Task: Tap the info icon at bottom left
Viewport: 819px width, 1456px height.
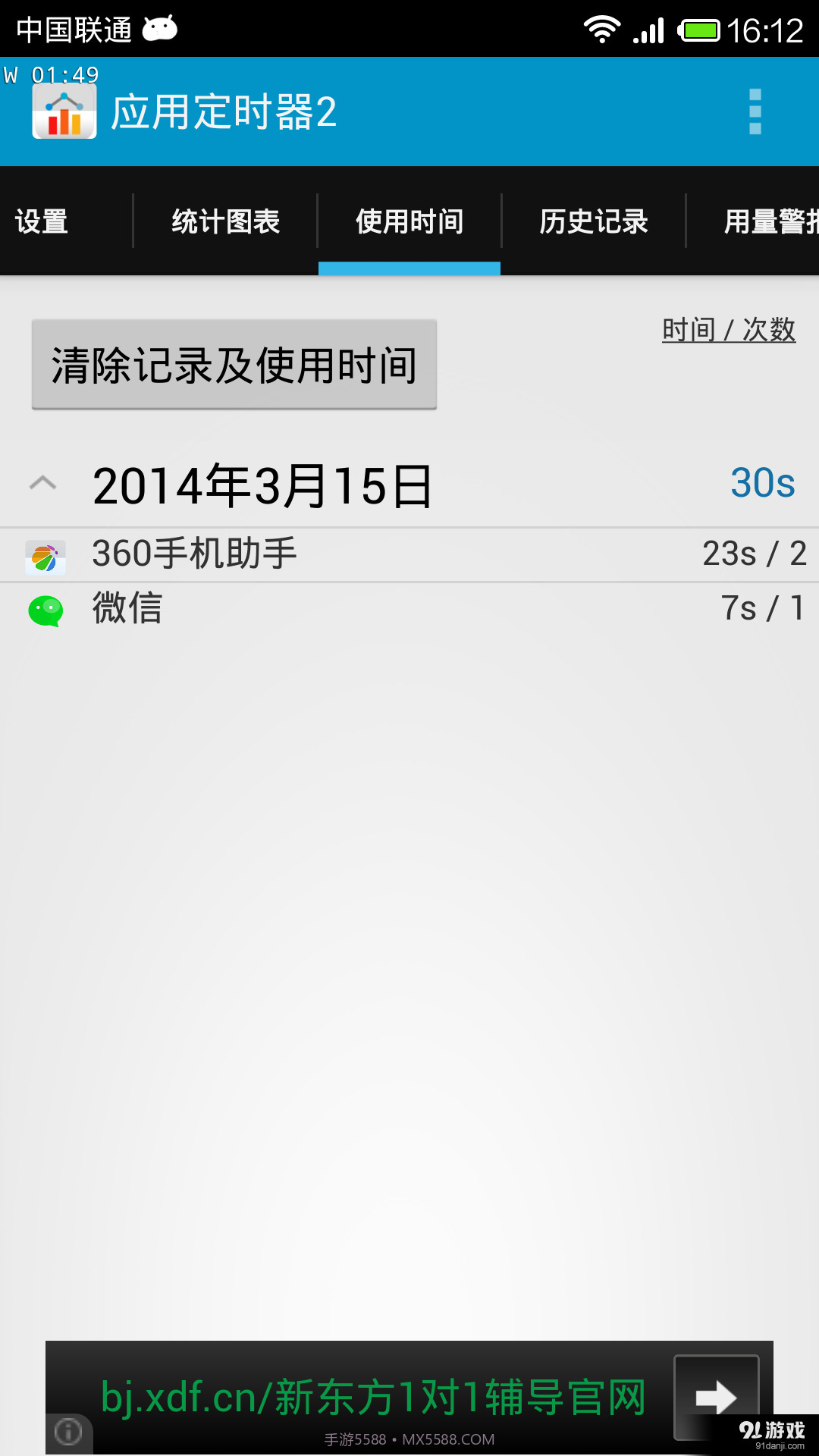Action: pos(67,1432)
